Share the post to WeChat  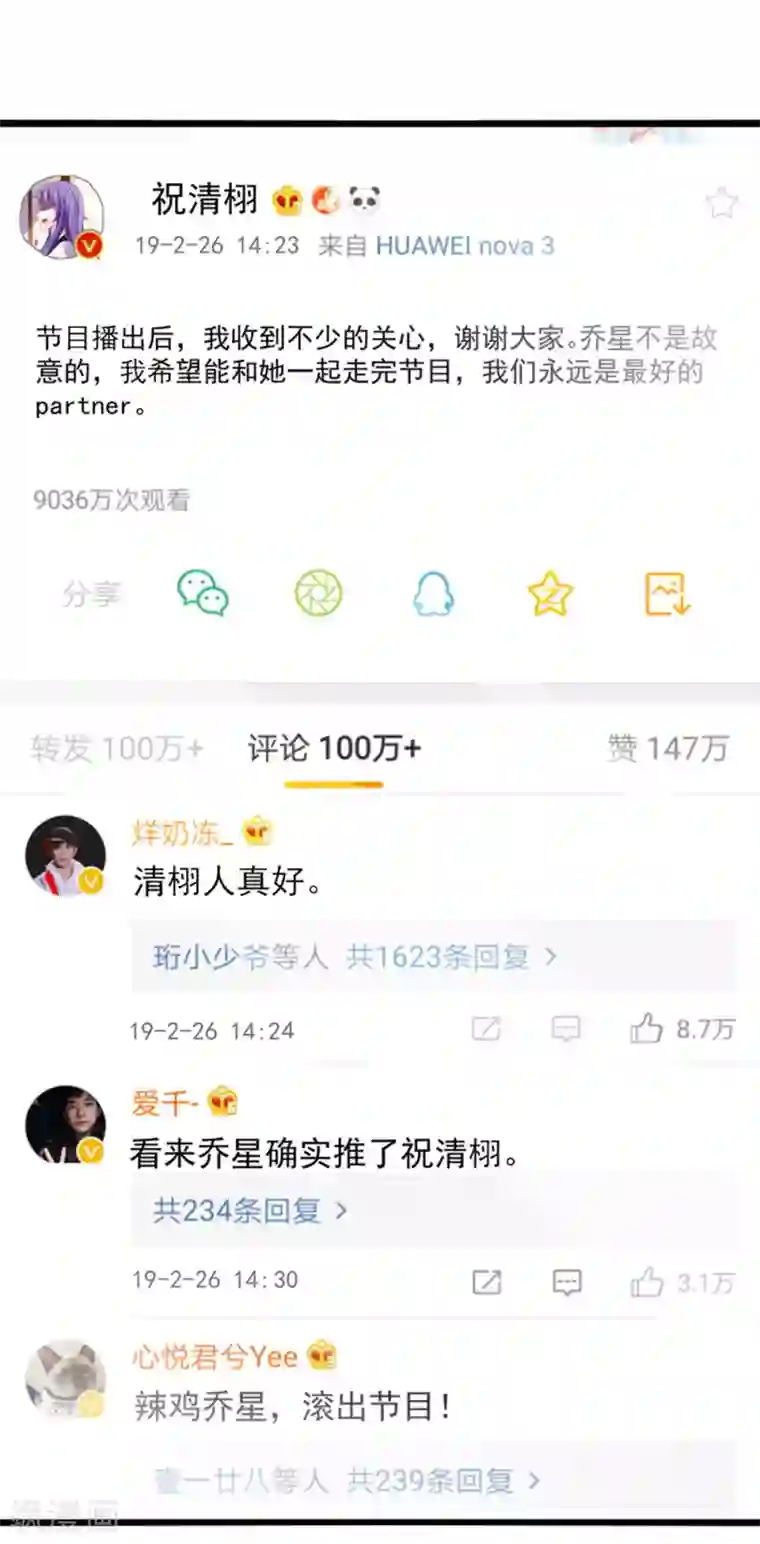point(203,593)
